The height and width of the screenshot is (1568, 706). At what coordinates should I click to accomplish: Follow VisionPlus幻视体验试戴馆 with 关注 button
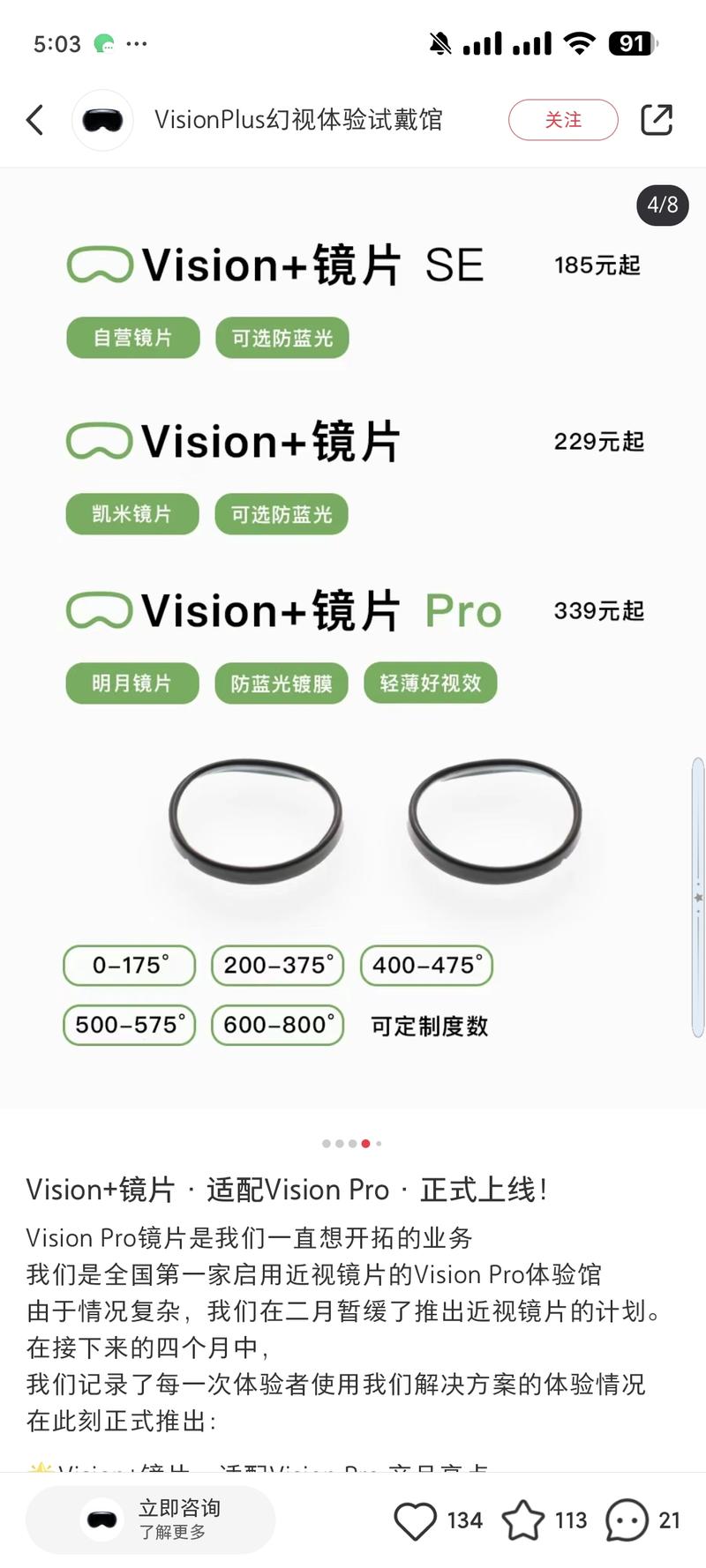(563, 120)
